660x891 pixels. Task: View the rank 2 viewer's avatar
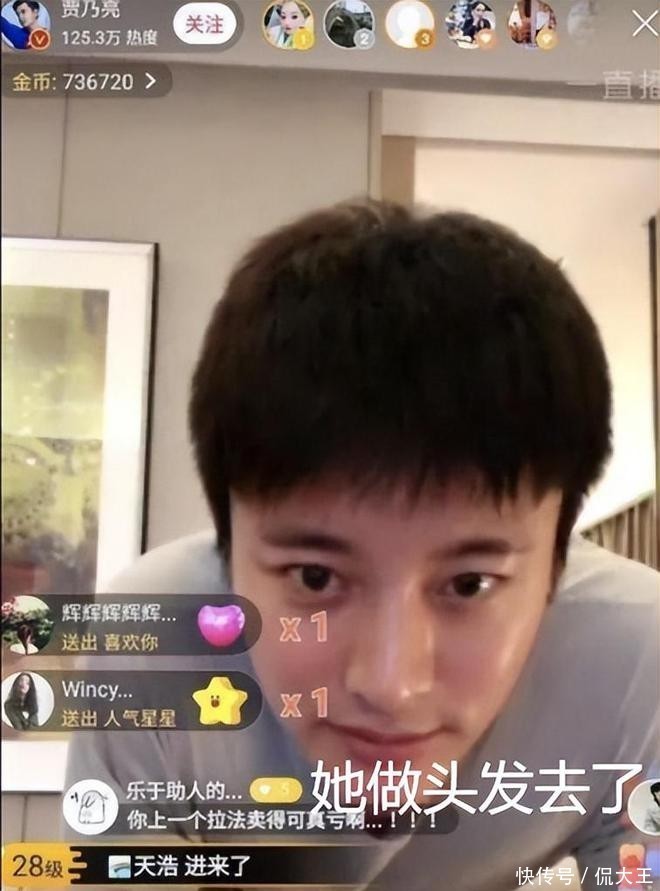pyautogui.click(x=349, y=24)
